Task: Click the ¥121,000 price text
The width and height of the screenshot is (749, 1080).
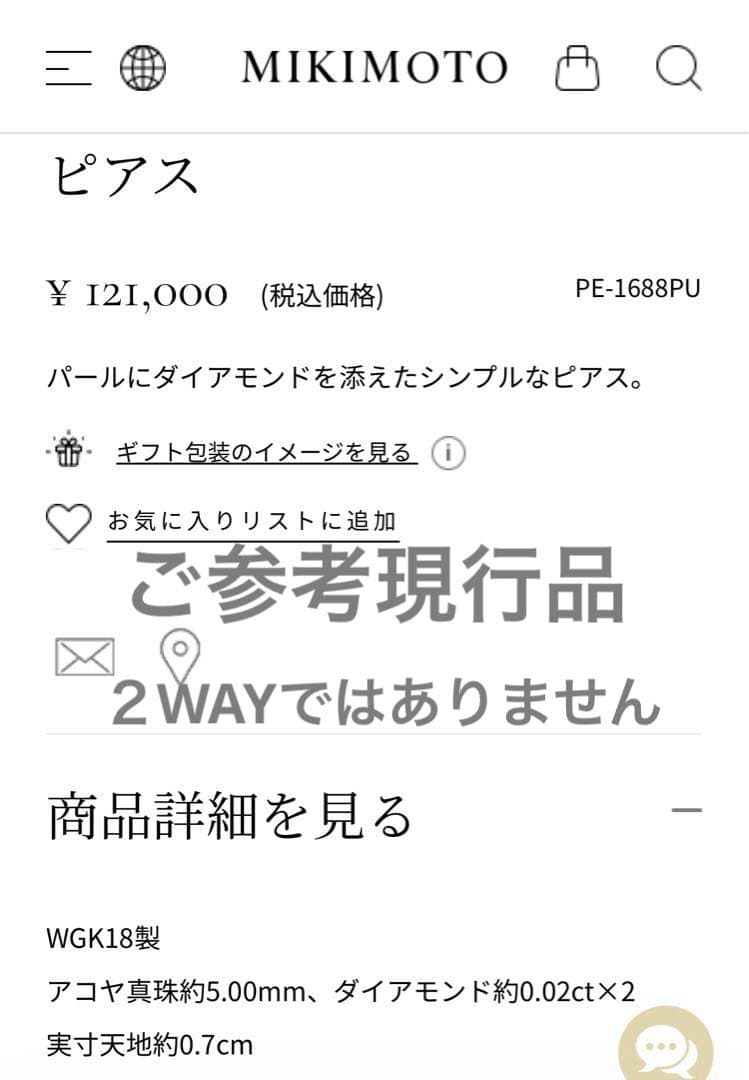Action: (x=138, y=293)
